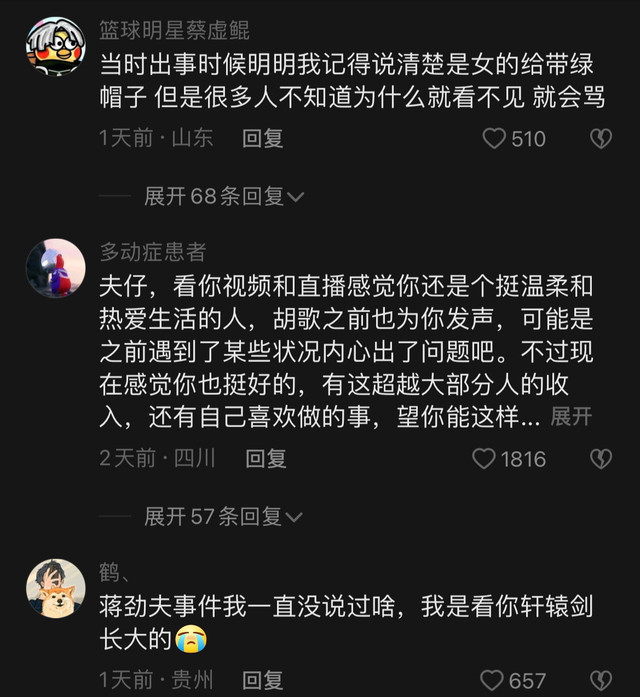Reply to 鹤、's comment

tap(263, 681)
